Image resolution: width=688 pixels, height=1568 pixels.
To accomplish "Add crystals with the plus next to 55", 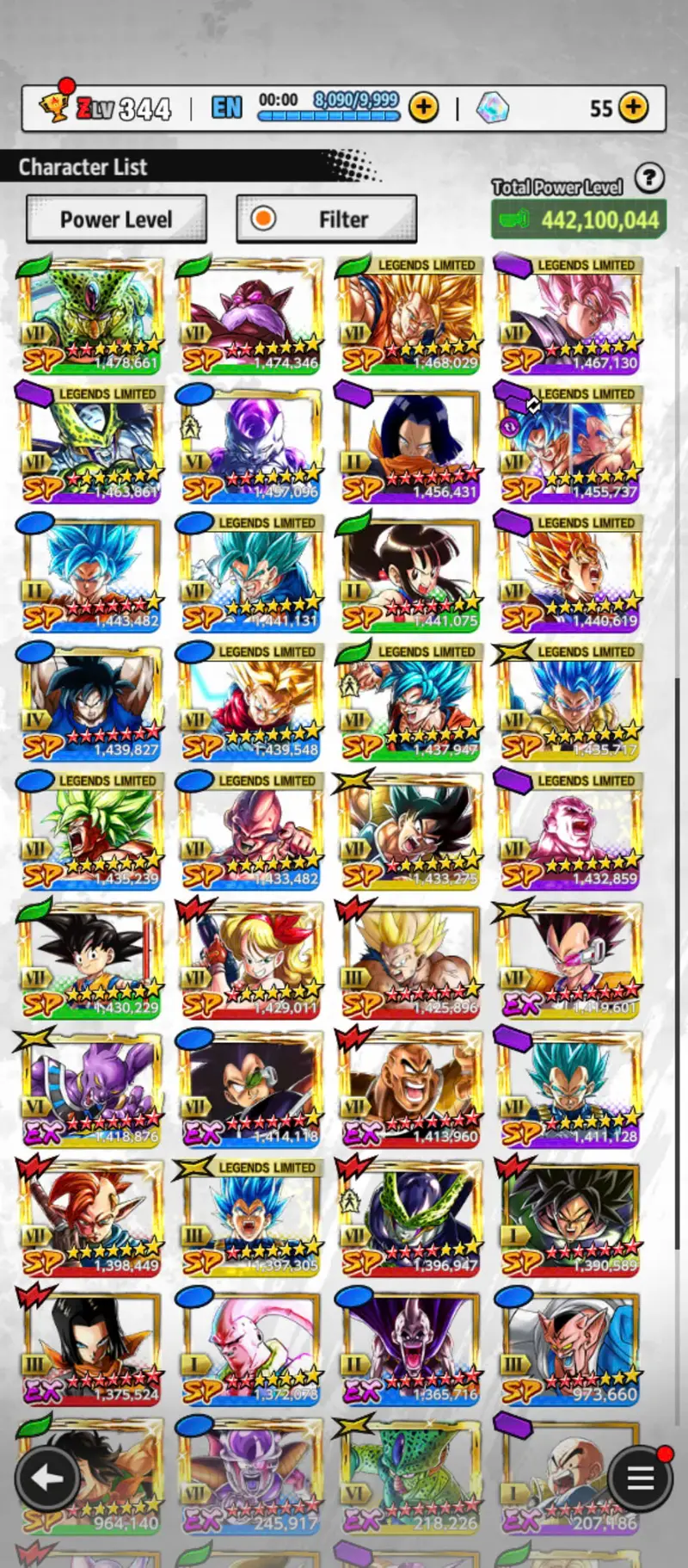I will click(634, 108).
